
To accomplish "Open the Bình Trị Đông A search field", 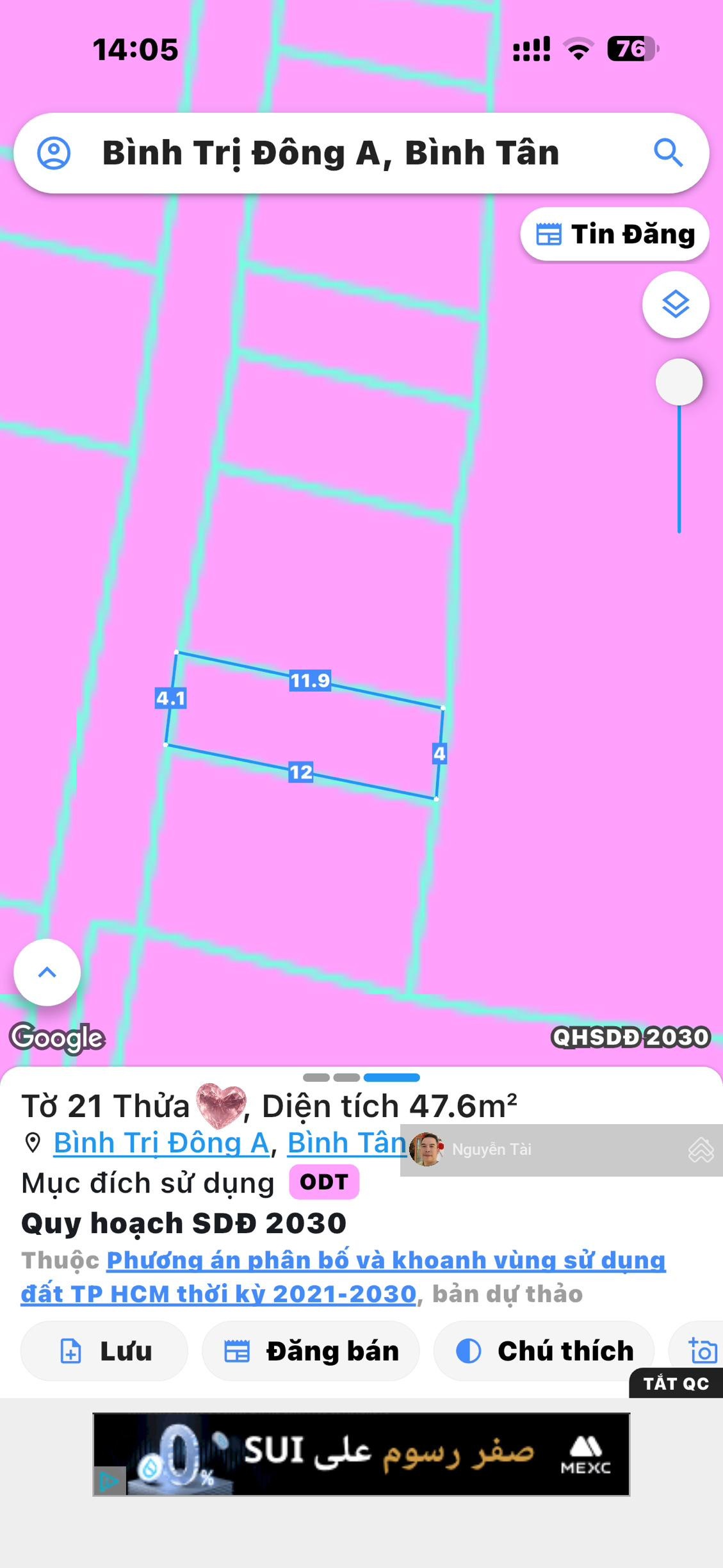I will tap(330, 153).
